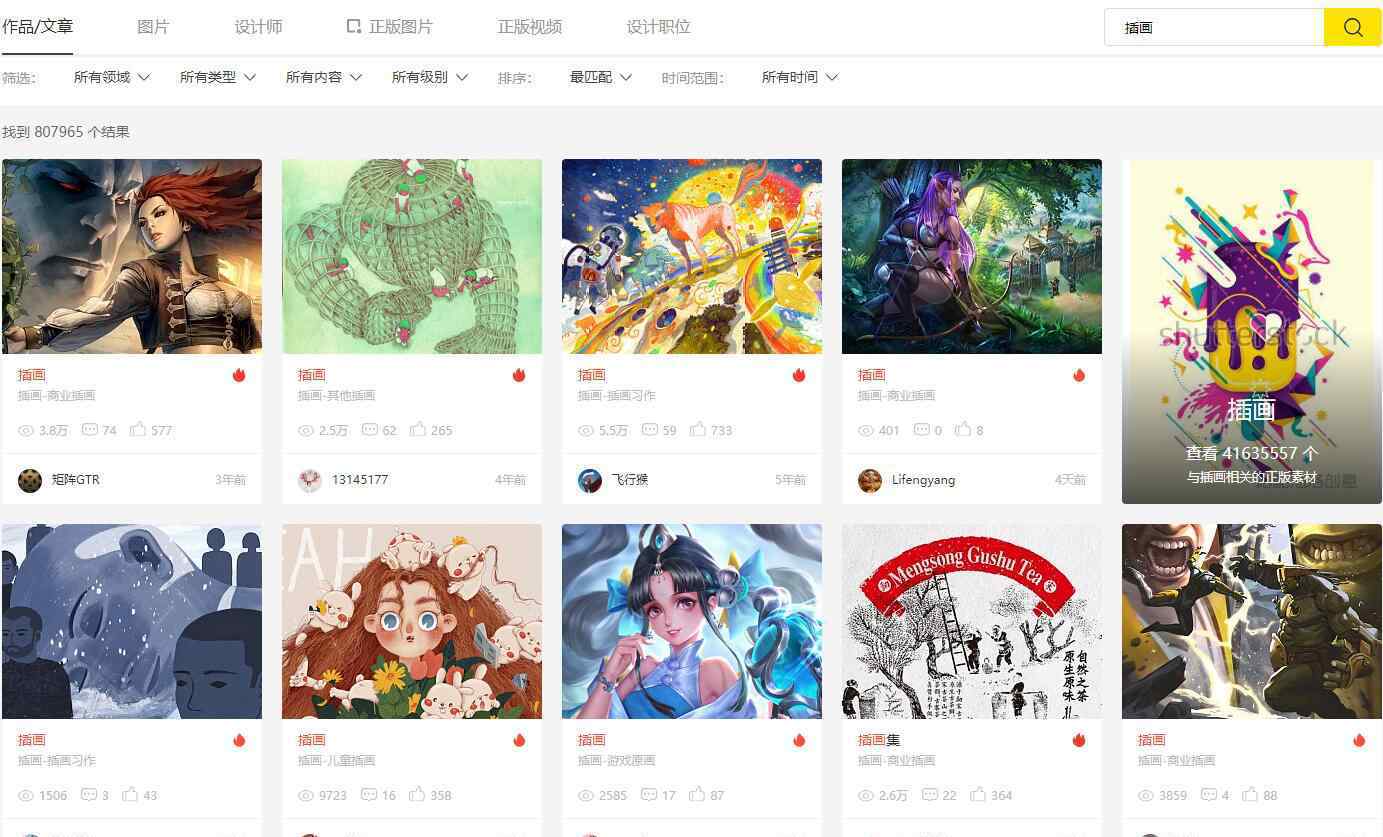Screen dimensions: 1383x837
Task: Visit 飞行猴's author profile
Action: (x=629, y=480)
